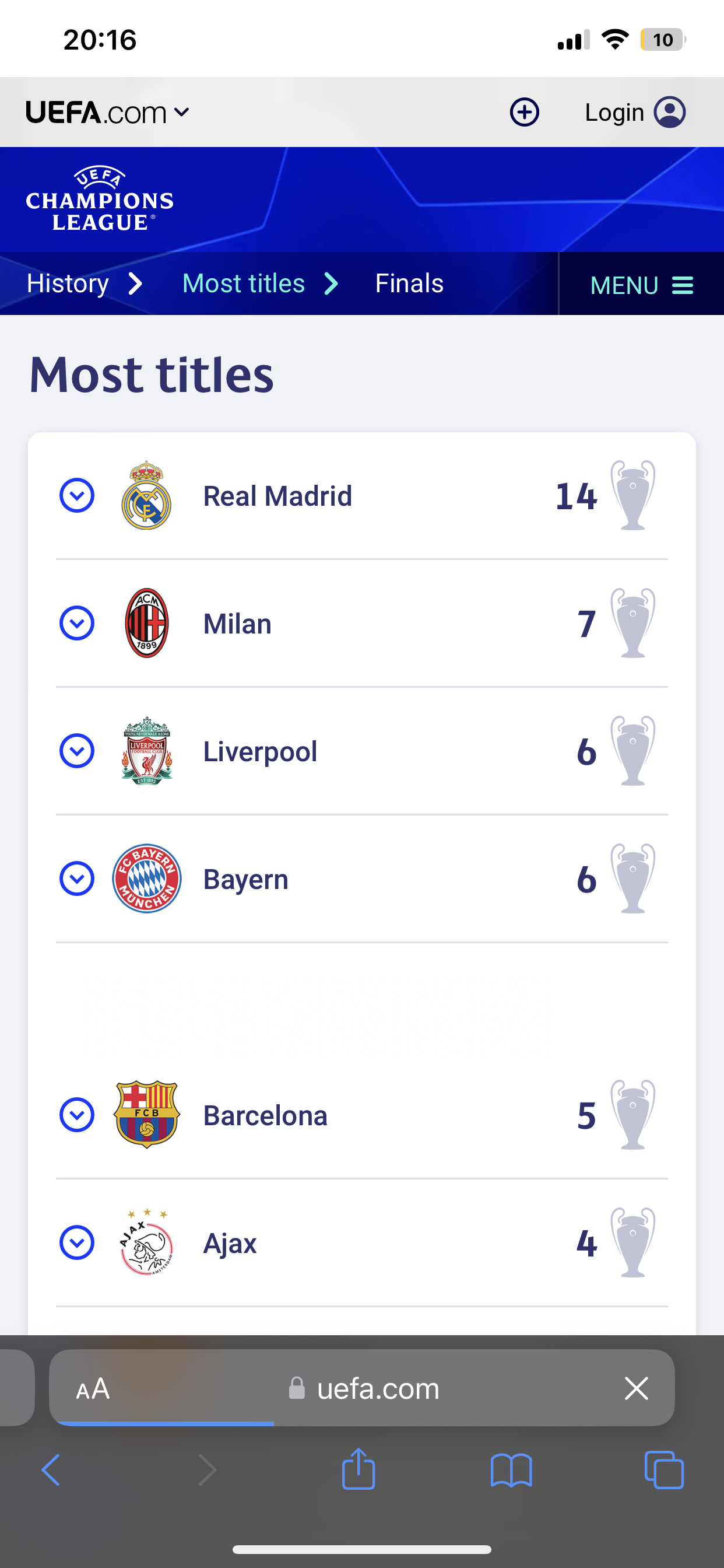Open the AA reader settings in Safari
Image resolution: width=724 pixels, height=1568 pixels.
tap(93, 1388)
